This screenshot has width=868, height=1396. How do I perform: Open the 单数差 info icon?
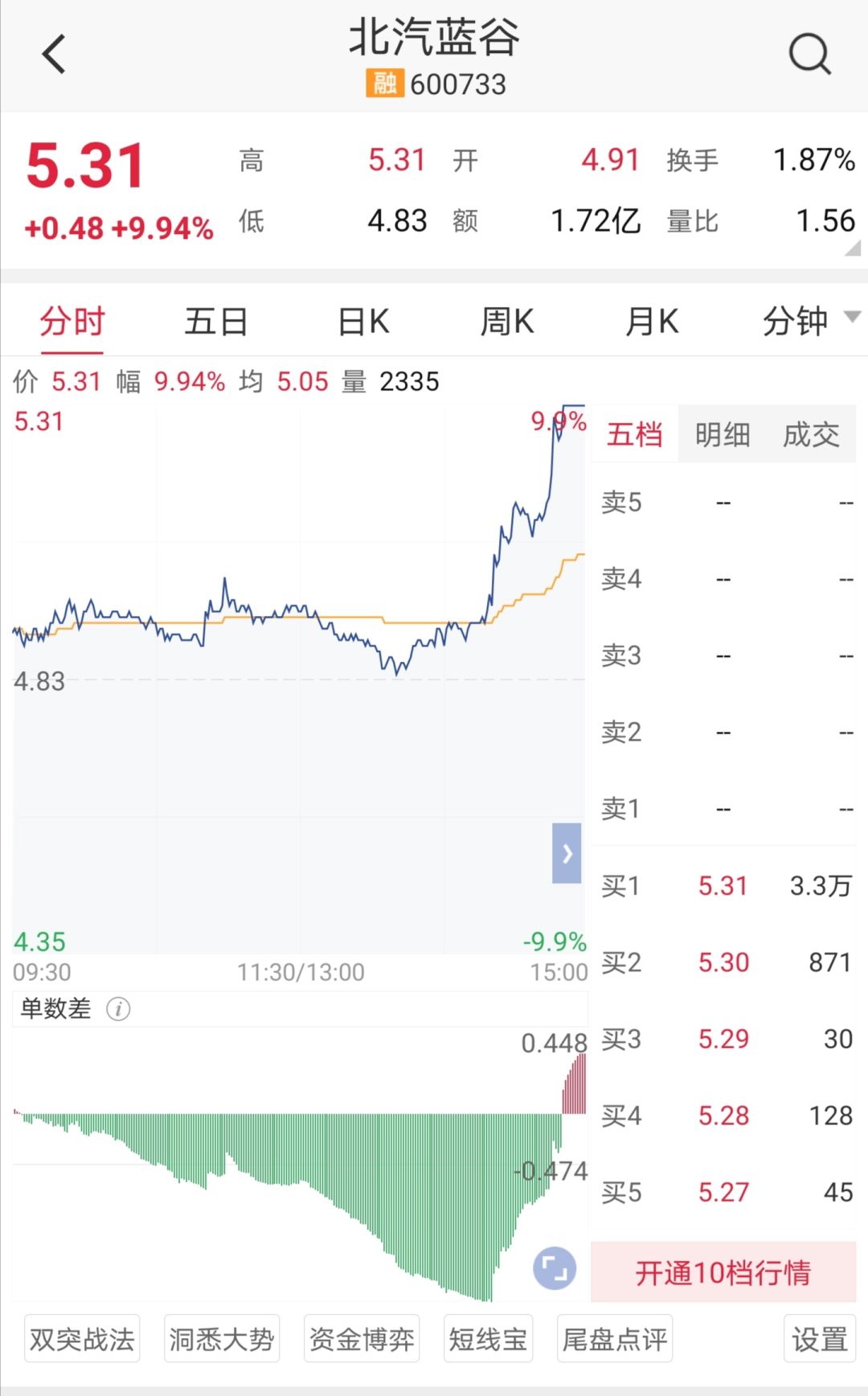pos(118,1008)
